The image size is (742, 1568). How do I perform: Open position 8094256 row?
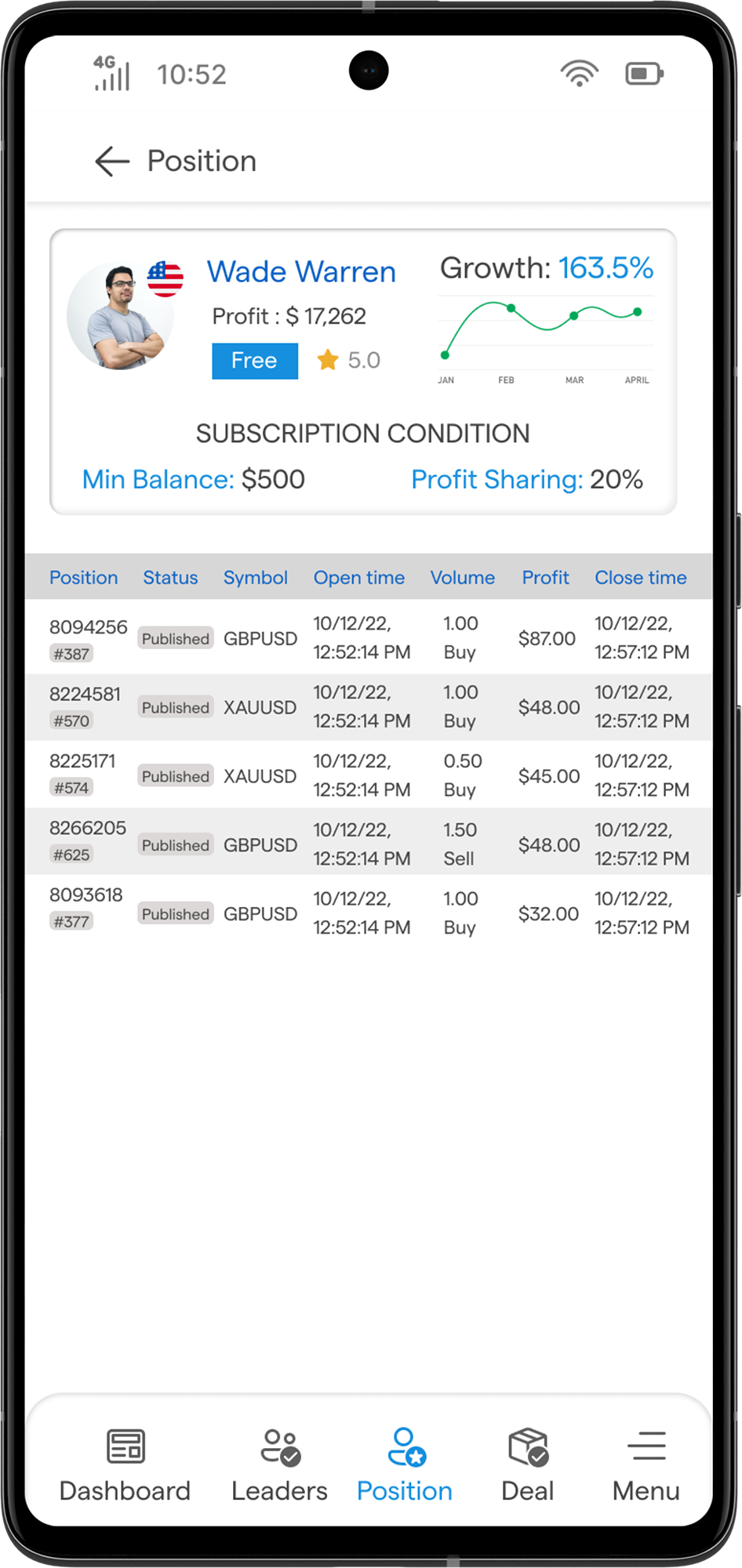[369, 637]
